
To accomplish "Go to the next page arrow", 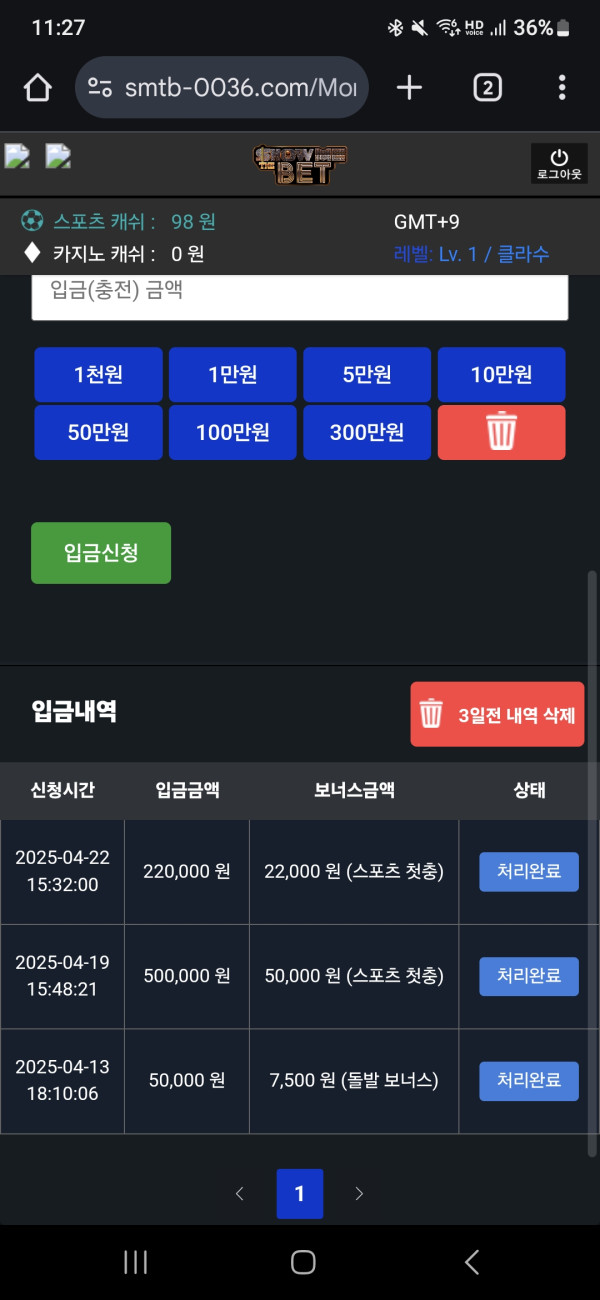I will coord(360,1193).
